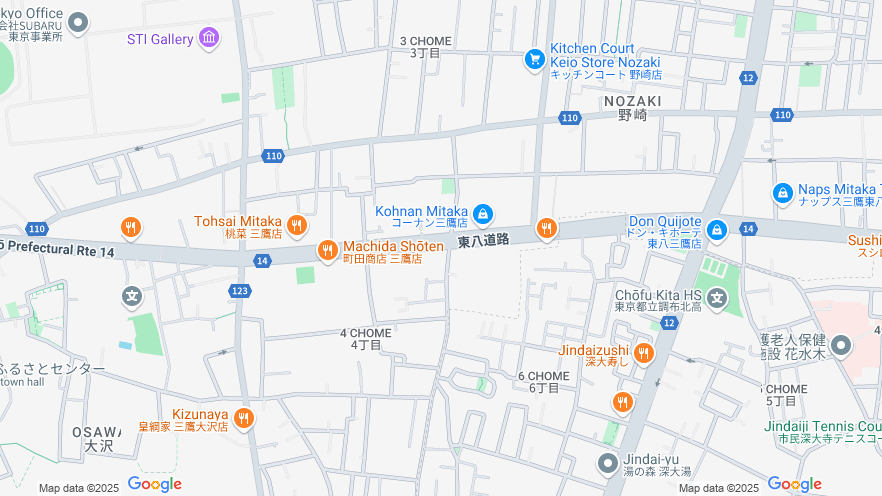Tap the Kizunaya restaurant marker
The image size is (882, 496).
click(244, 418)
